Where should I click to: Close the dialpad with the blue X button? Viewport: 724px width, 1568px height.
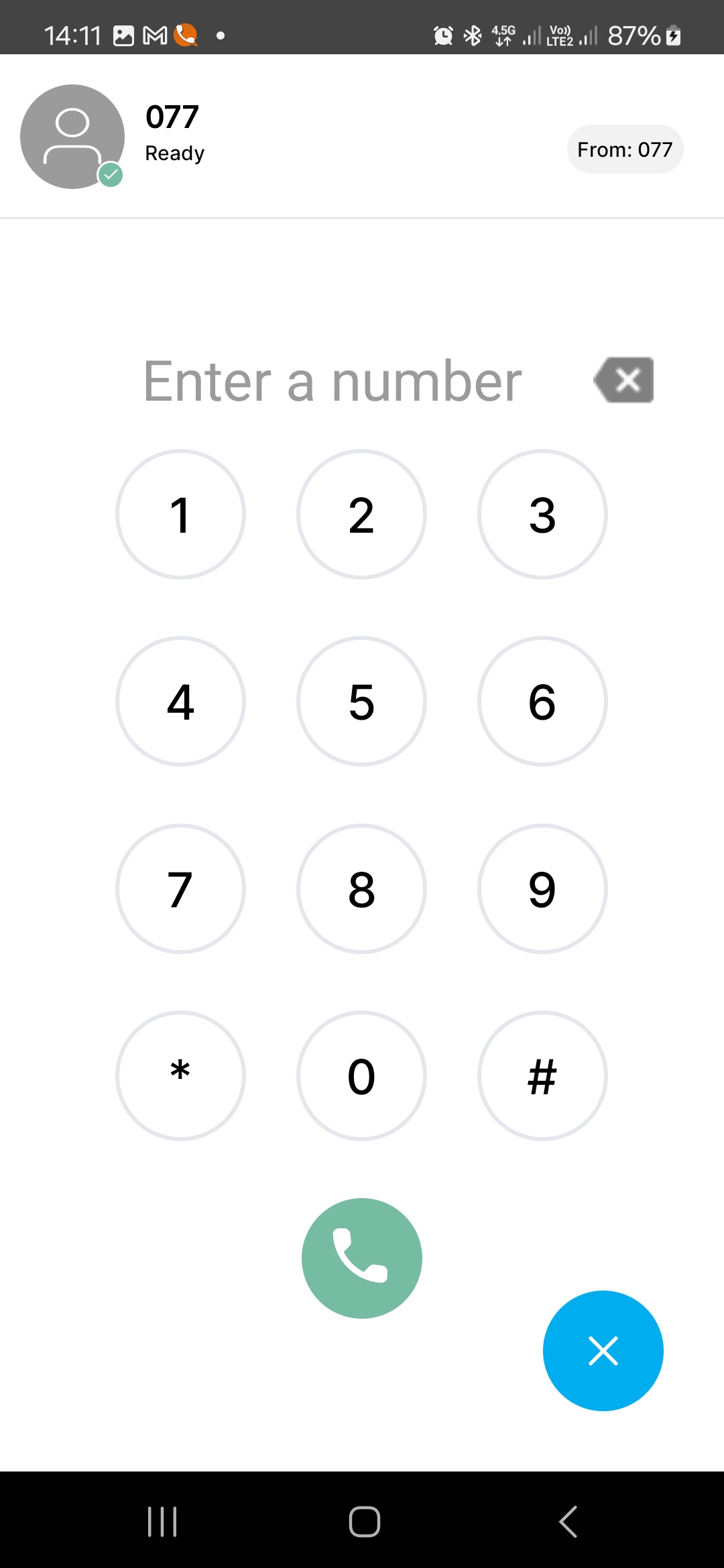603,1350
